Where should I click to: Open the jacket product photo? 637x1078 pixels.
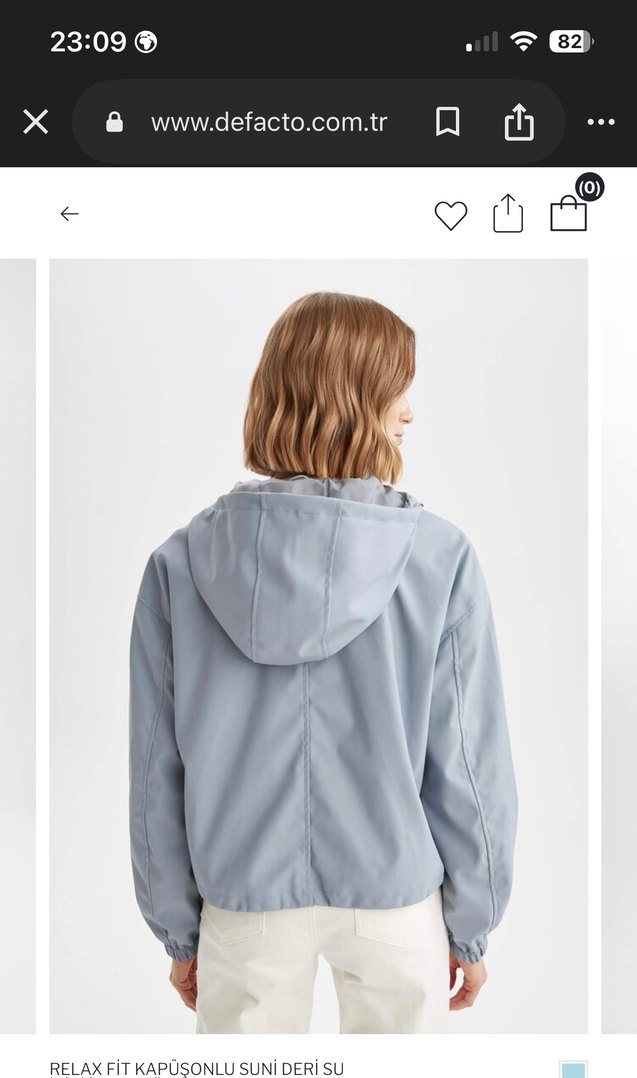pos(318,645)
